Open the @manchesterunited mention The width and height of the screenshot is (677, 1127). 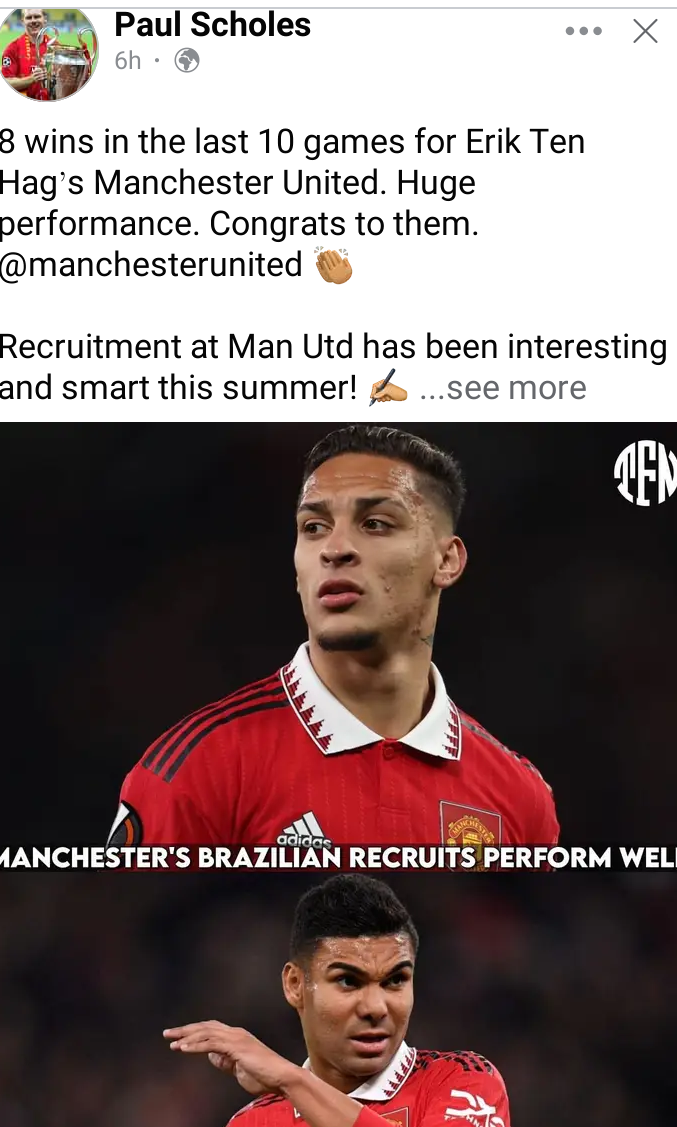click(x=151, y=264)
